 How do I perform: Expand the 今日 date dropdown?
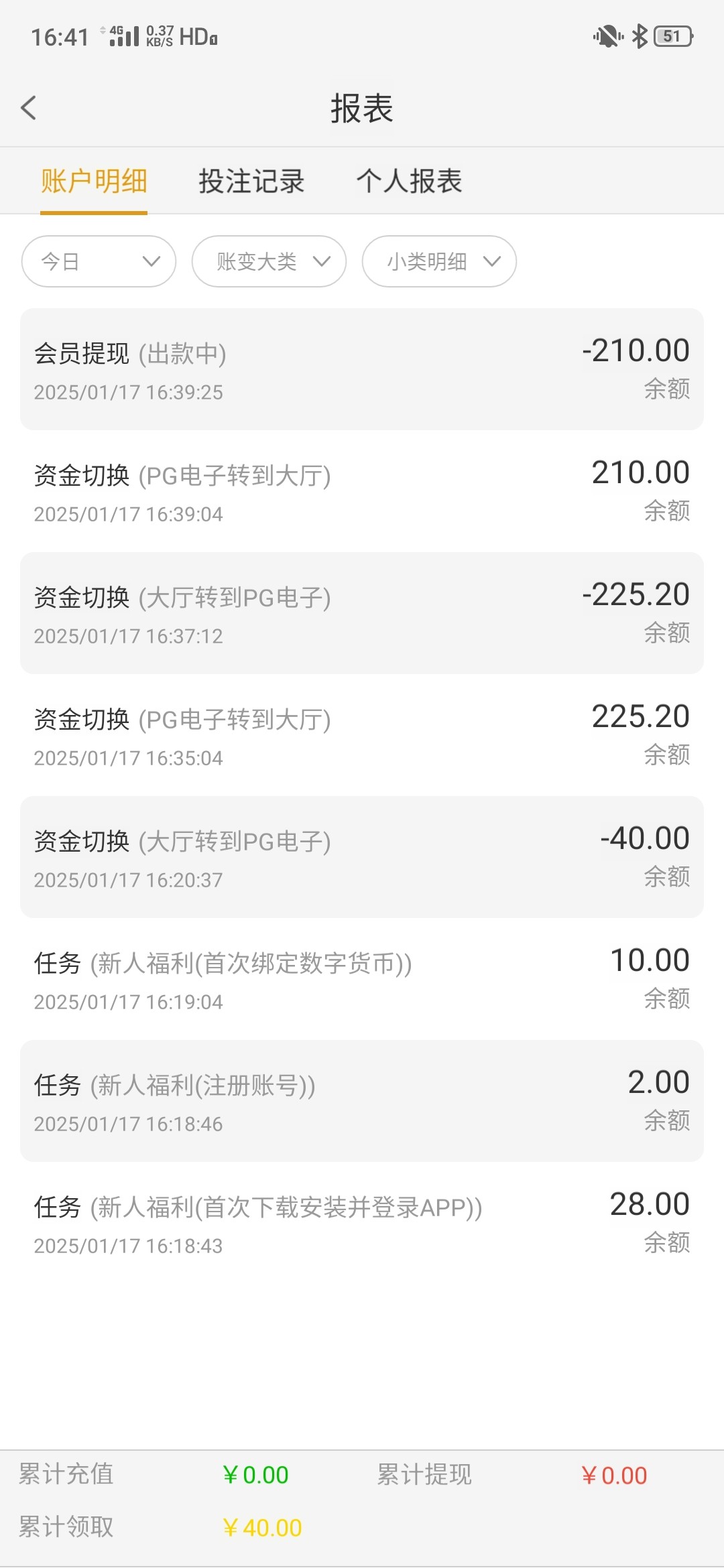(99, 261)
